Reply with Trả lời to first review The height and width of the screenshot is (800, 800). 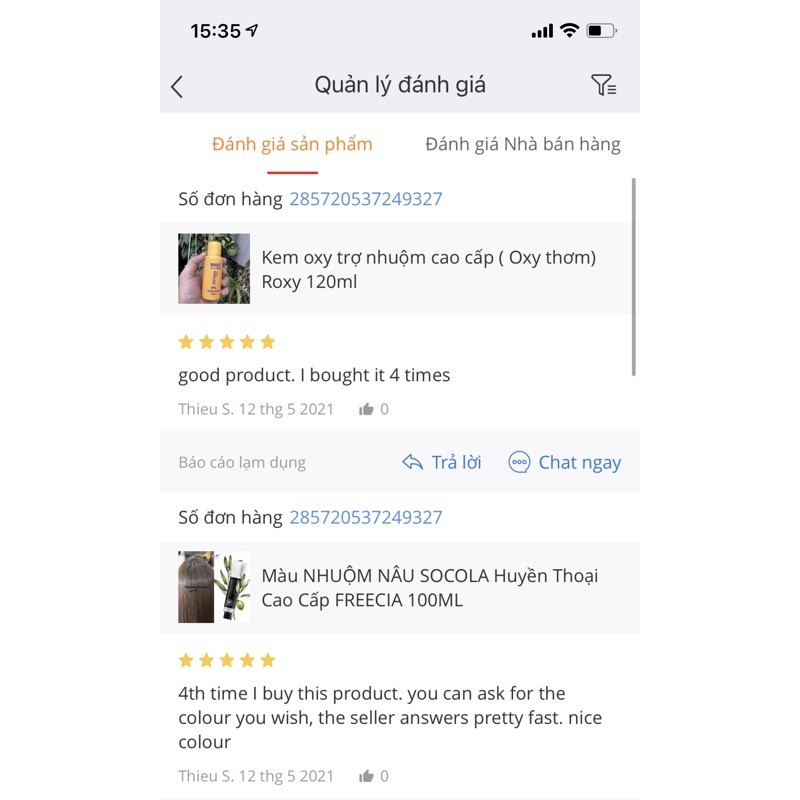coord(441,462)
